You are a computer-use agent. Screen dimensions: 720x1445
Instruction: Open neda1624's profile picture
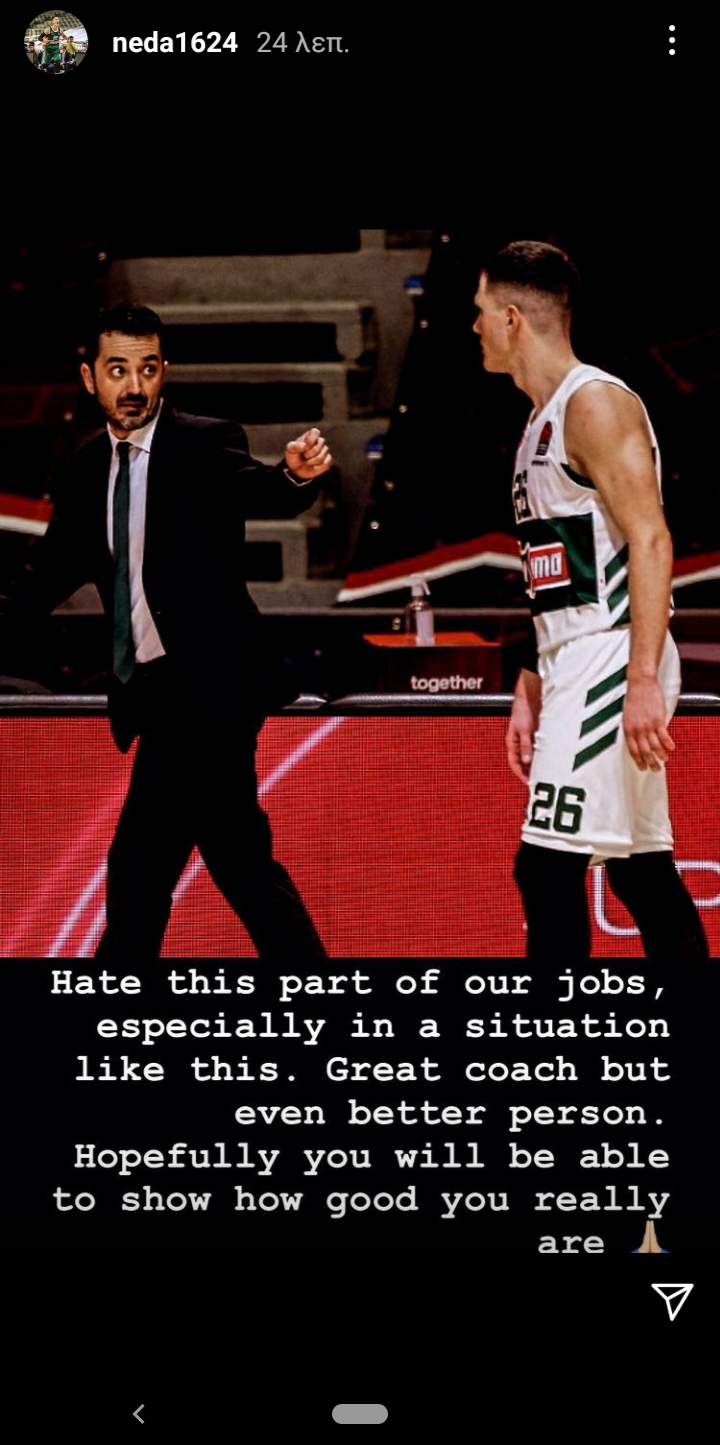click(x=56, y=42)
